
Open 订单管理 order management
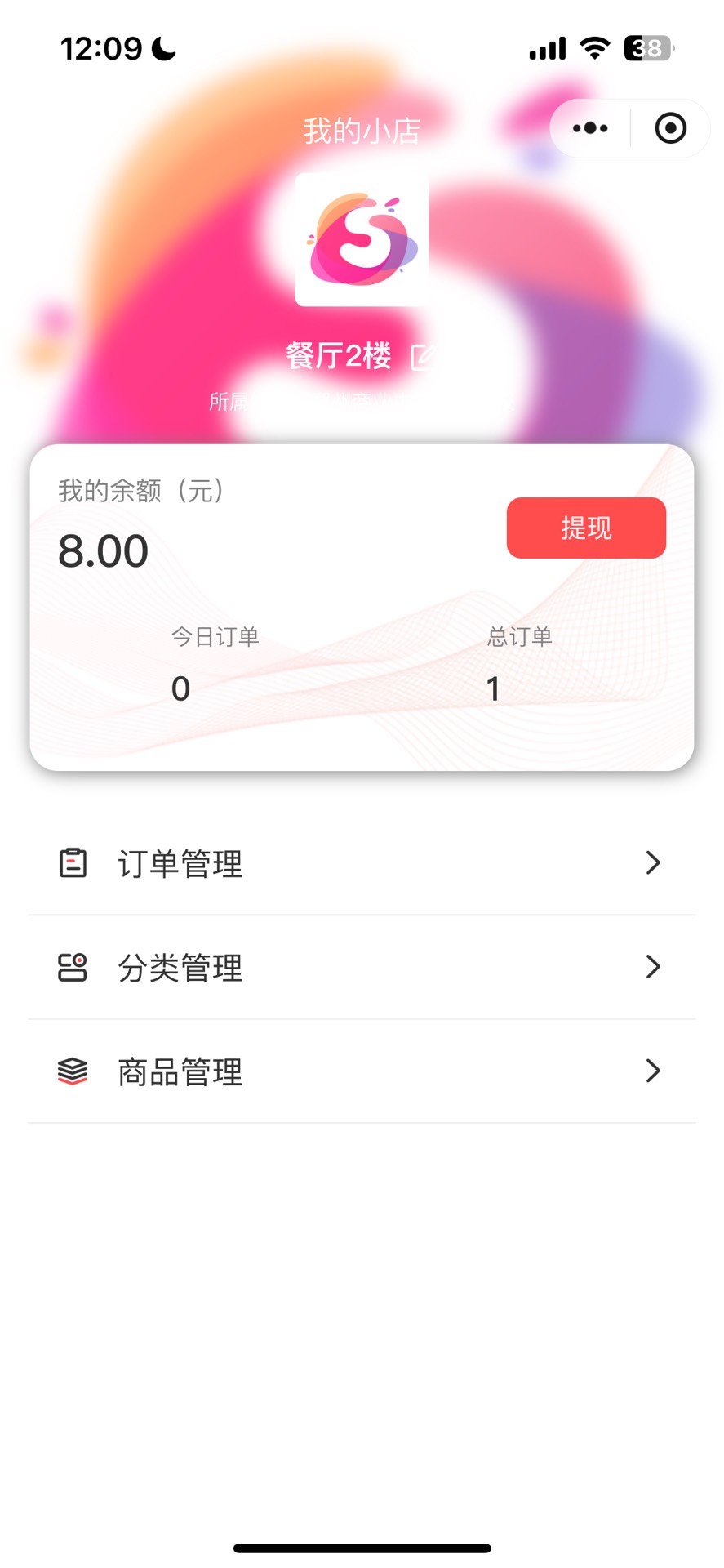tap(362, 863)
